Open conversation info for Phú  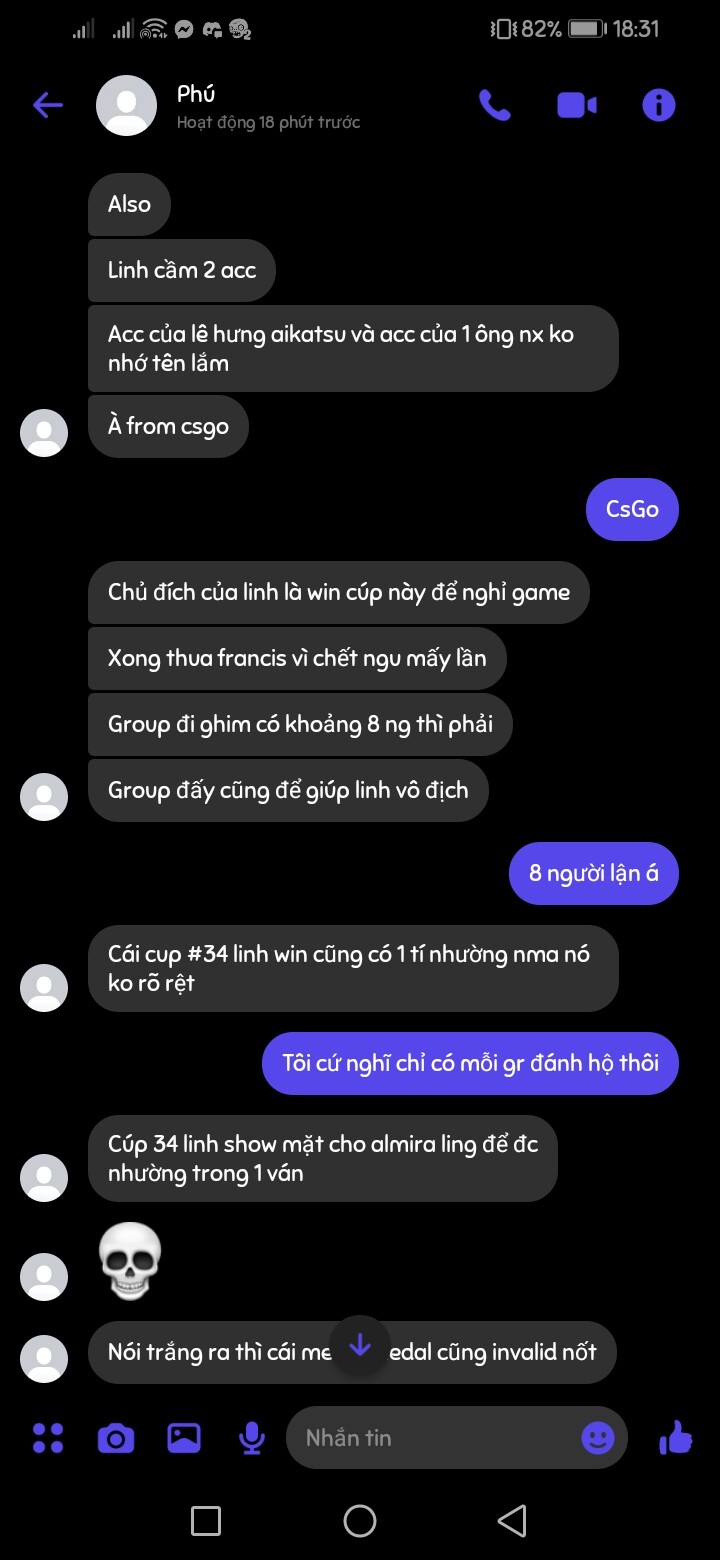(x=659, y=105)
